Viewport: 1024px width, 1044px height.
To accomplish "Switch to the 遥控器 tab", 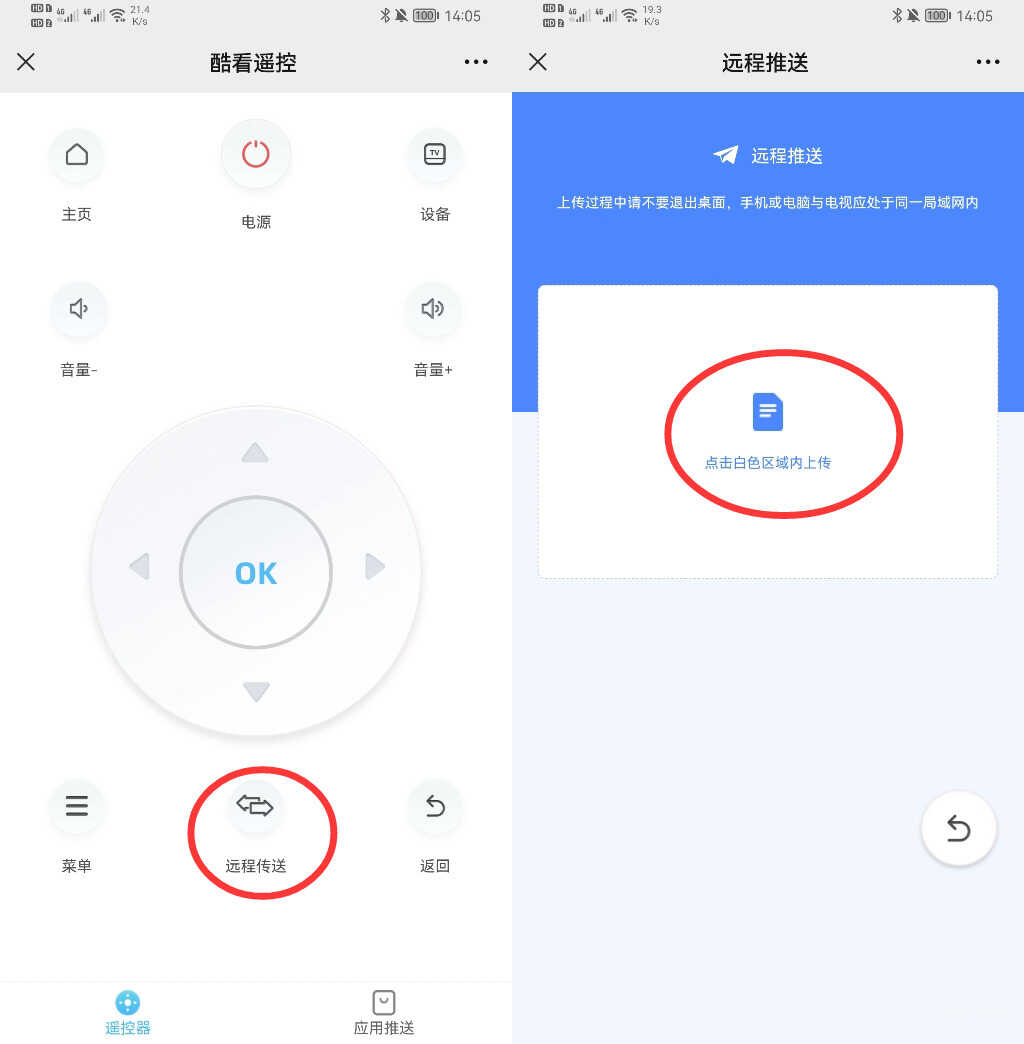I will point(128,1012).
